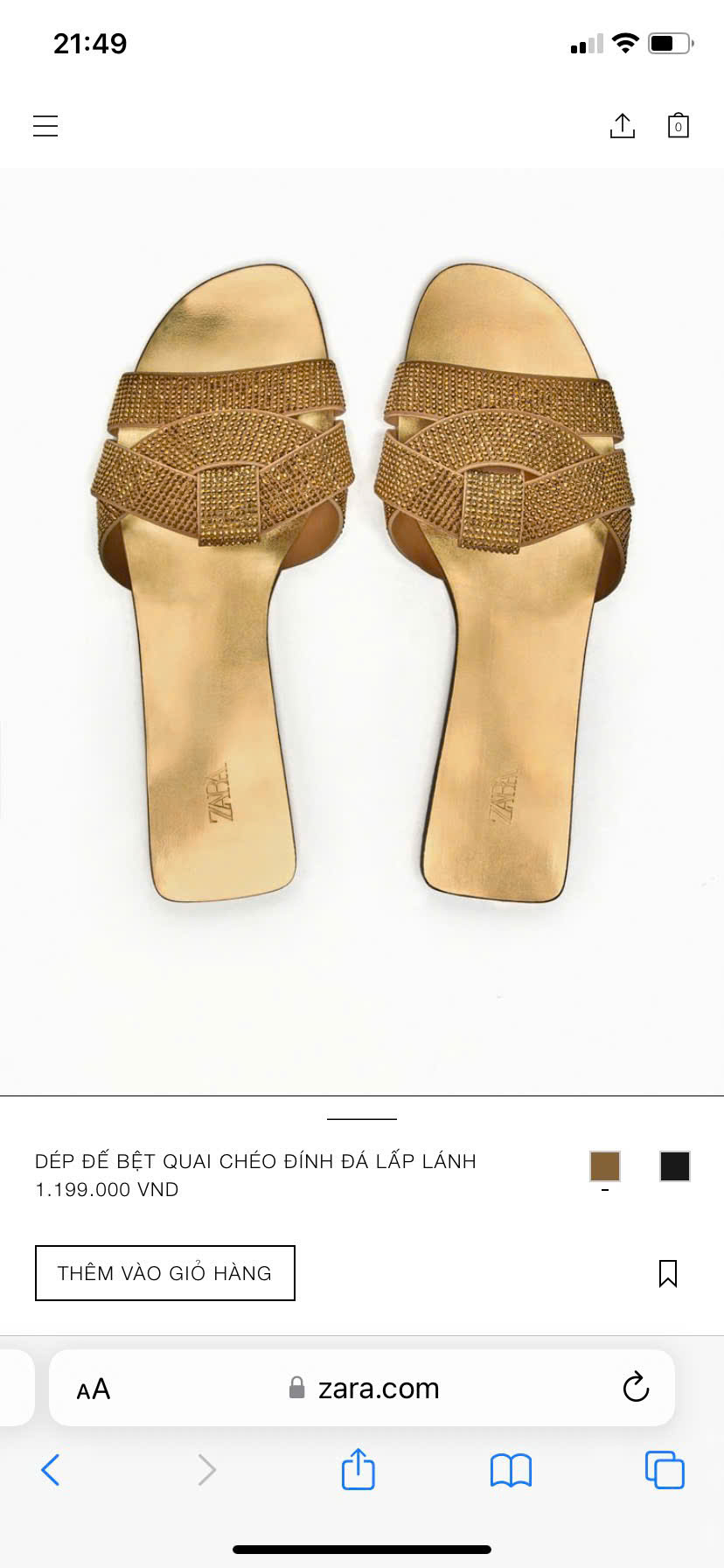The height and width of the screenshot is (1568, 724).
Task: Bookmark this sandal to the wishlist
Action: [667, 1273]
